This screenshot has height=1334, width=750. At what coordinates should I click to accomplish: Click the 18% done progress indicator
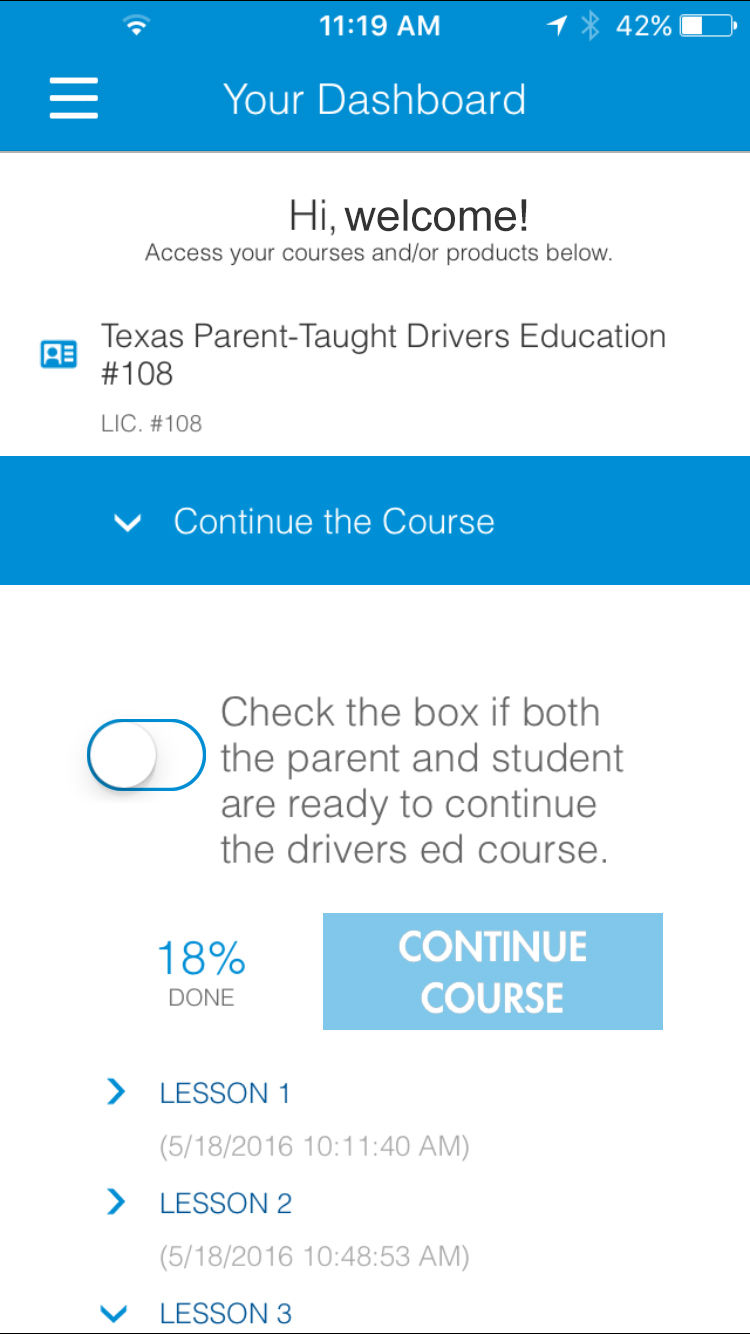pyautogui.click(x=200, y=960)
